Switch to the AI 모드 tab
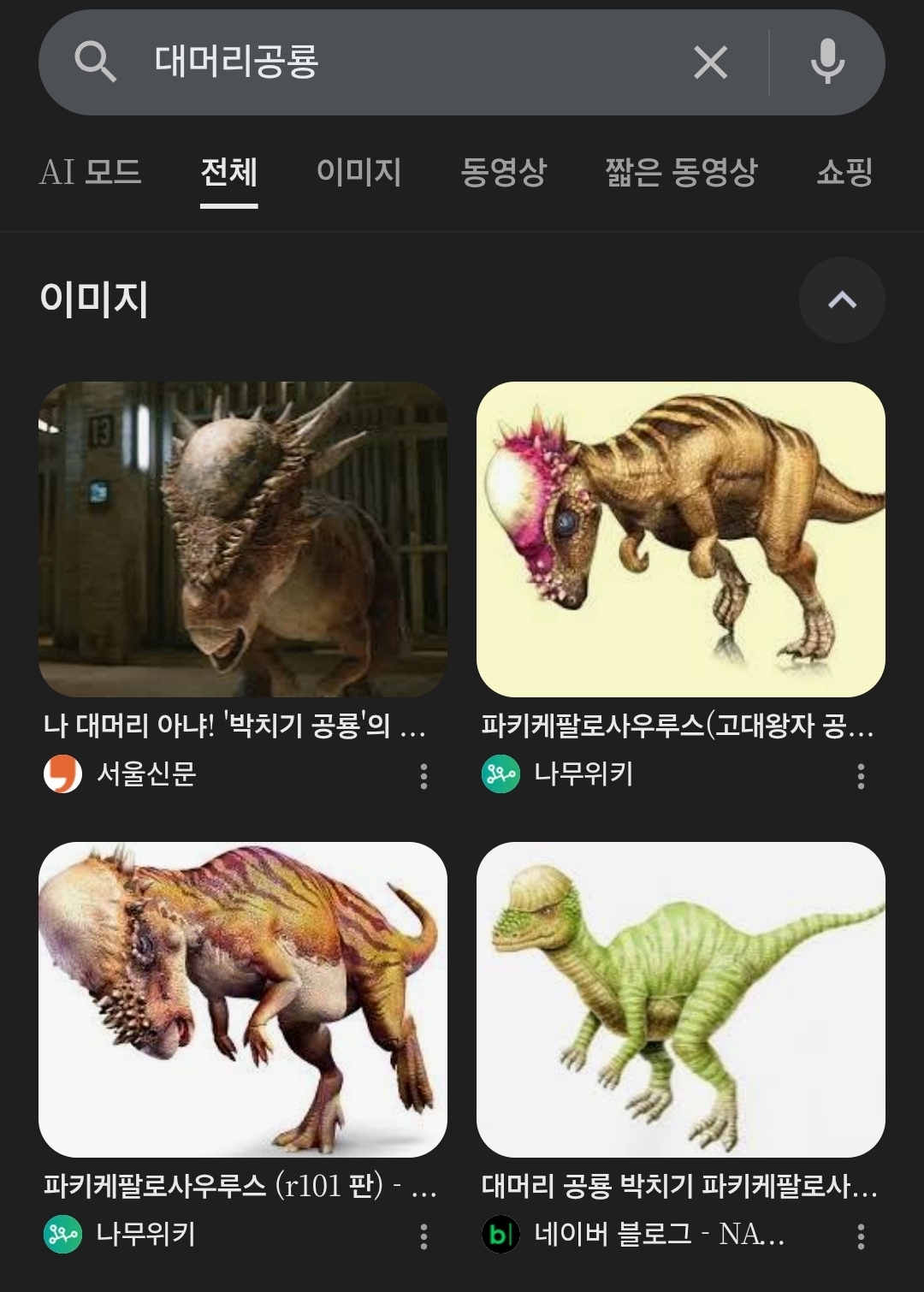The width and height of the screenshot is (924, 1292). pos(90,172)
